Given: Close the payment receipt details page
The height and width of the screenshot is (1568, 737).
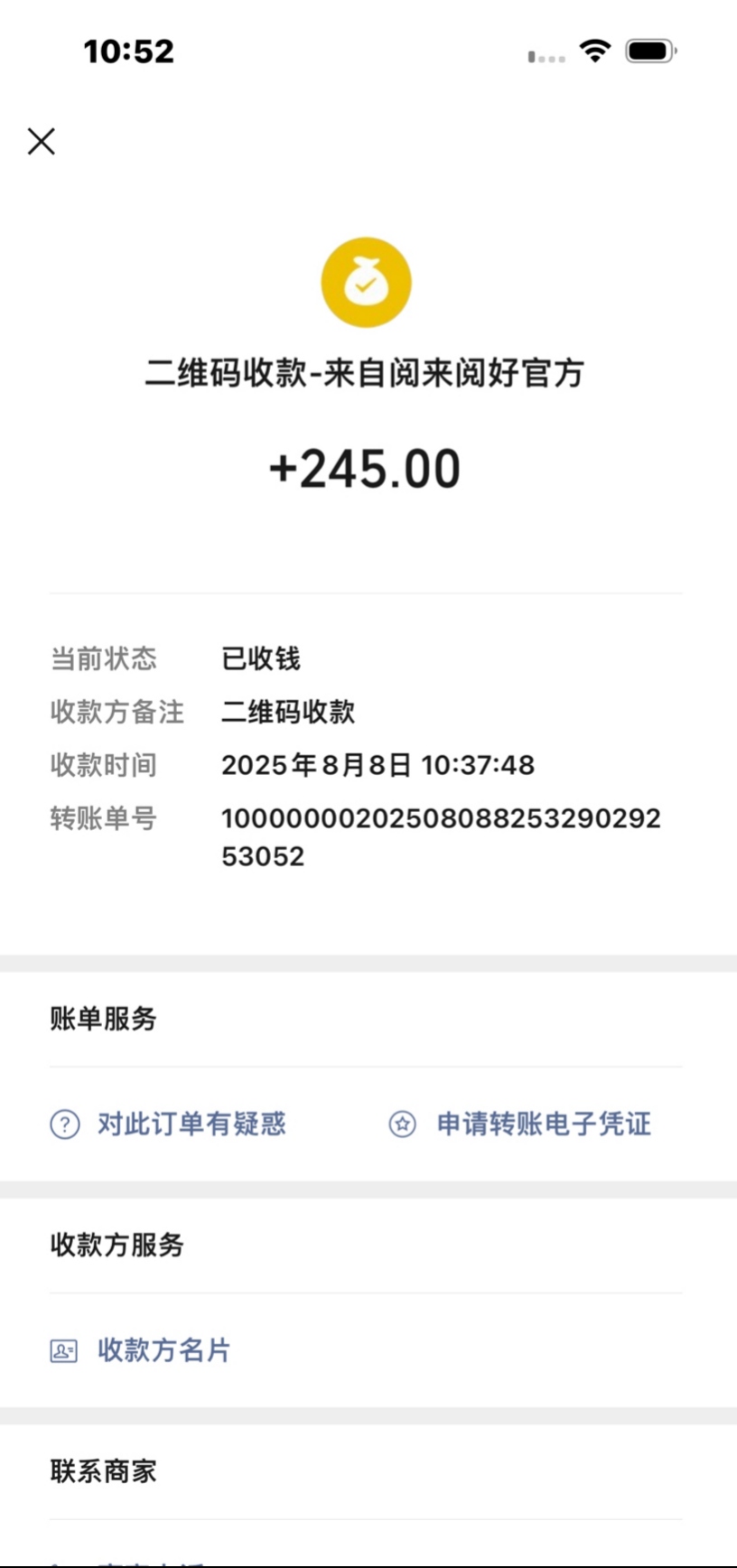Looking at the screenshot, I should click(x=42, y=142).
